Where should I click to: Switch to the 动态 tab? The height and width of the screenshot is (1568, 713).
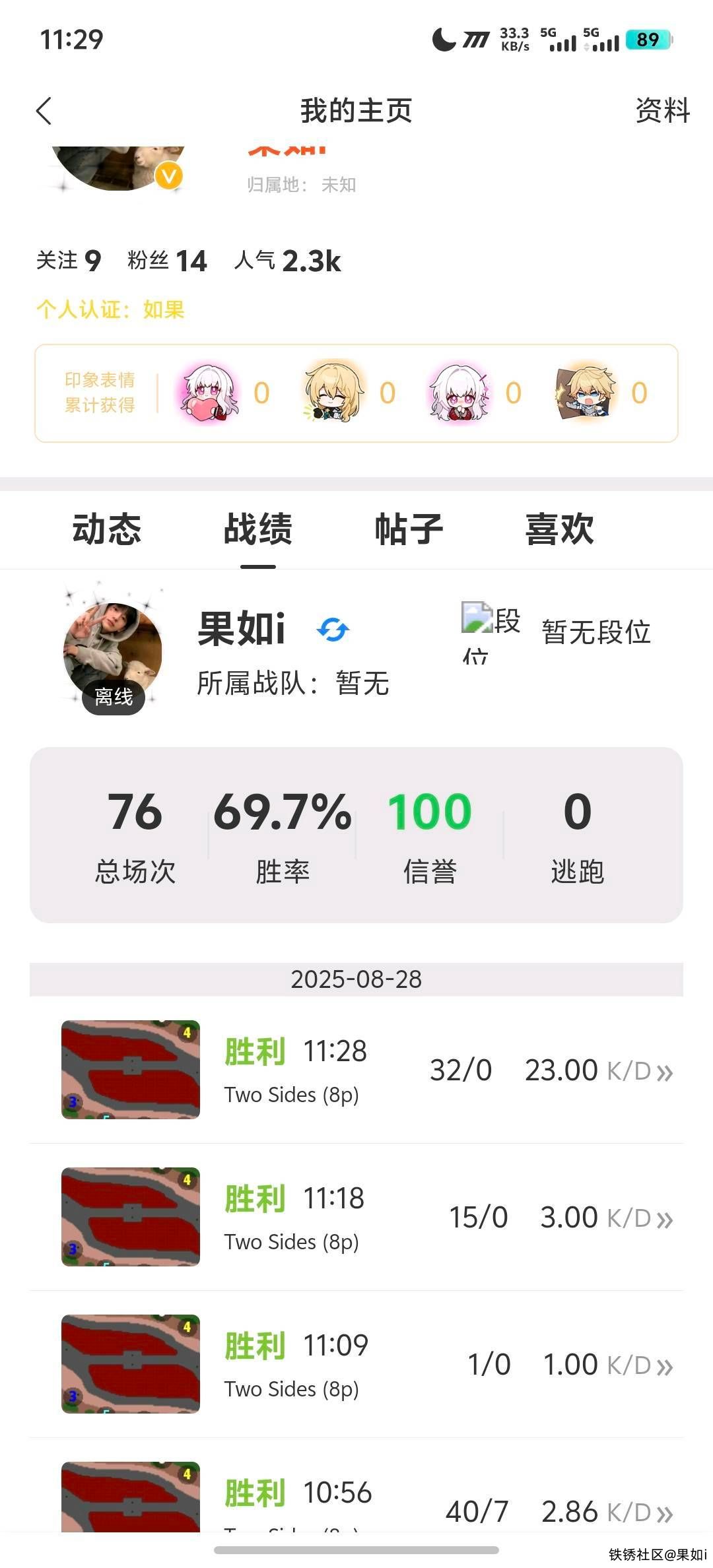coord(107,529)
